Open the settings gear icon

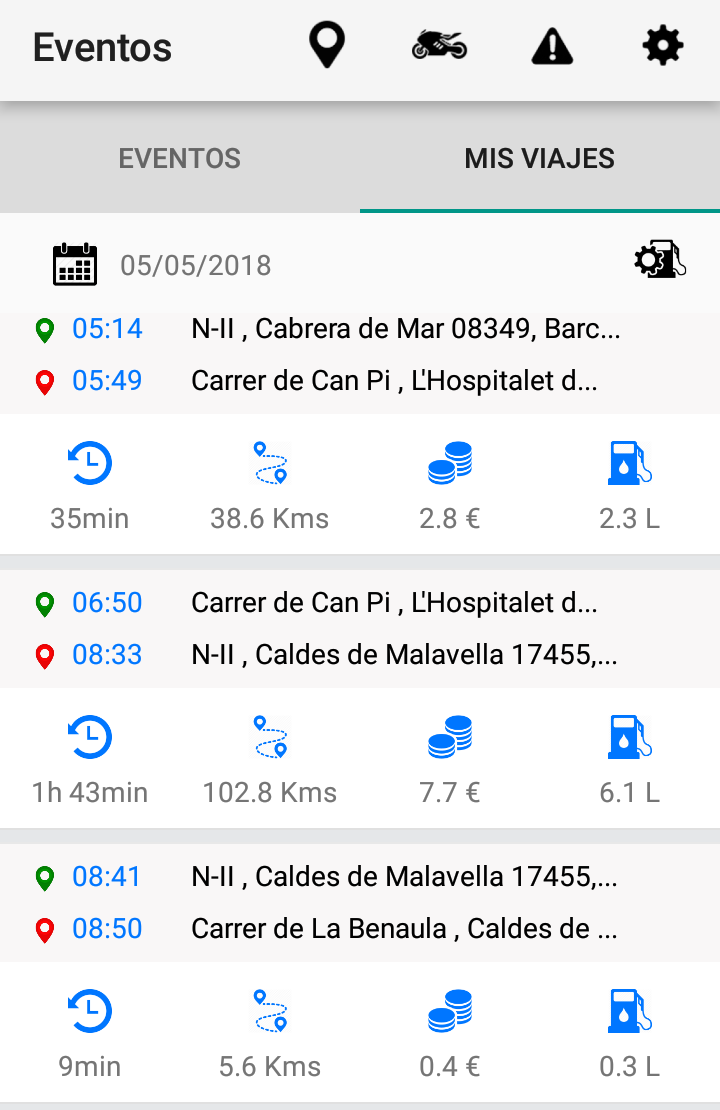[662, 47]
